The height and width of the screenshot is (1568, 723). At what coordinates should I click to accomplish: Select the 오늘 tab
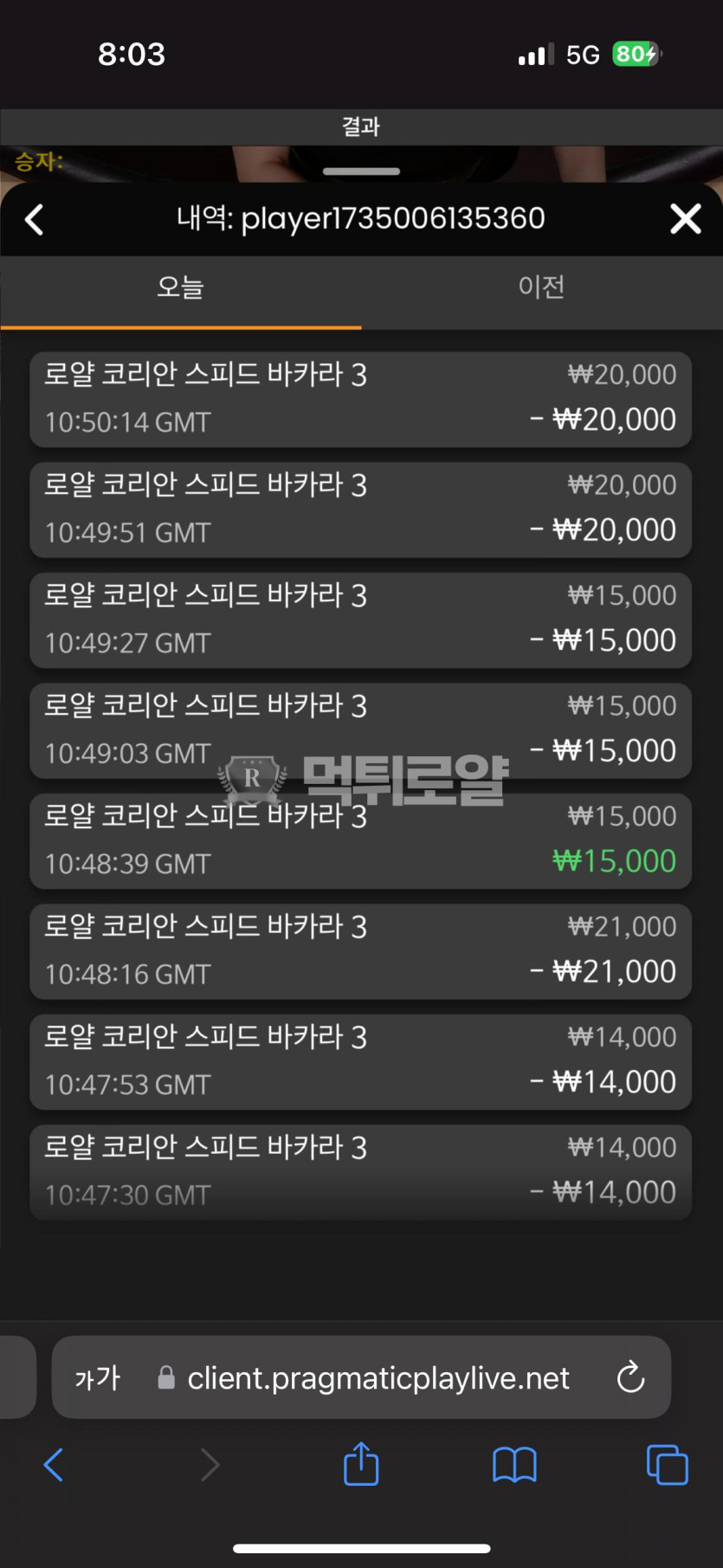180,287
